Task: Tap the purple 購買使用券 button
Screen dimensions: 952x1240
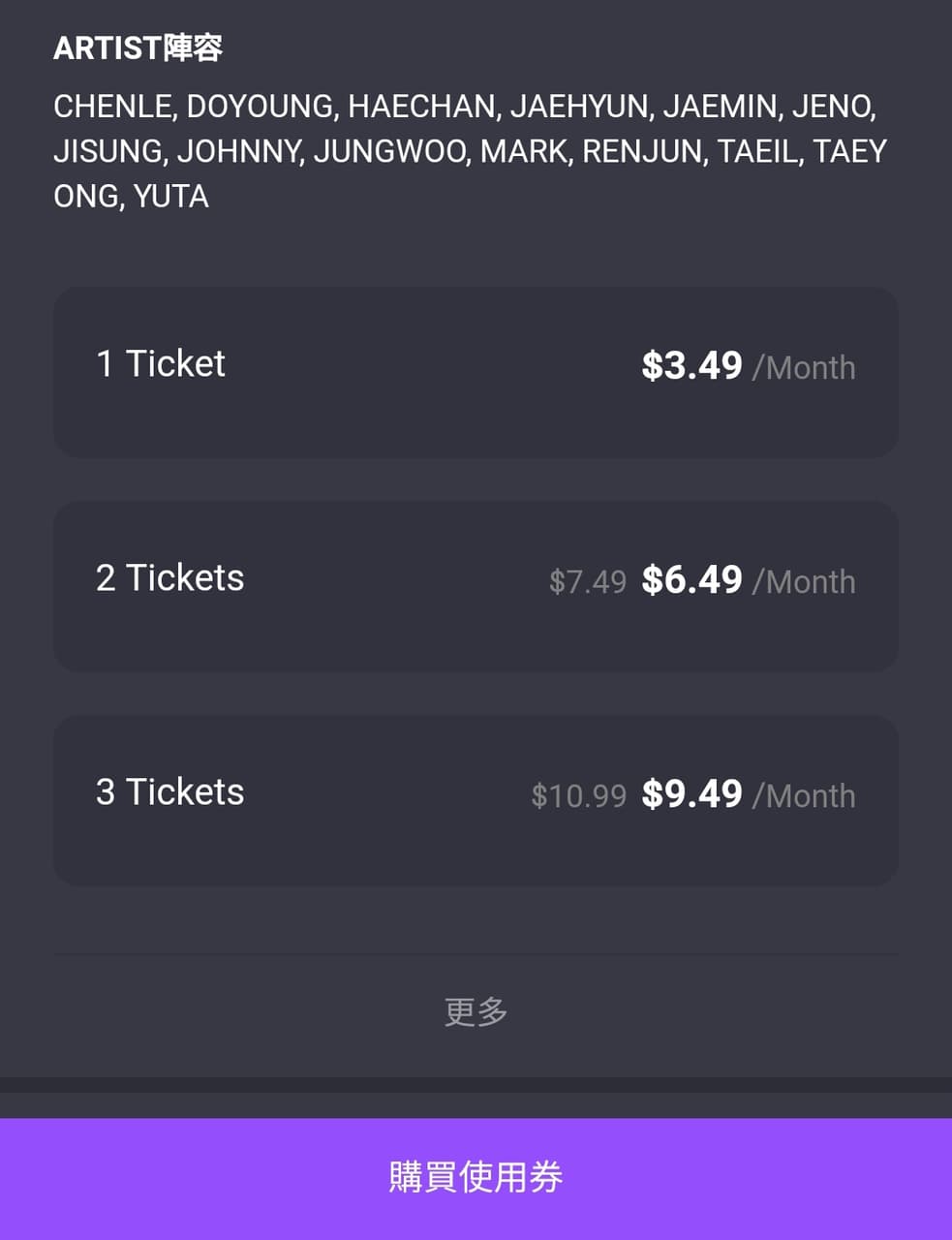Action: pos(476,1177)
